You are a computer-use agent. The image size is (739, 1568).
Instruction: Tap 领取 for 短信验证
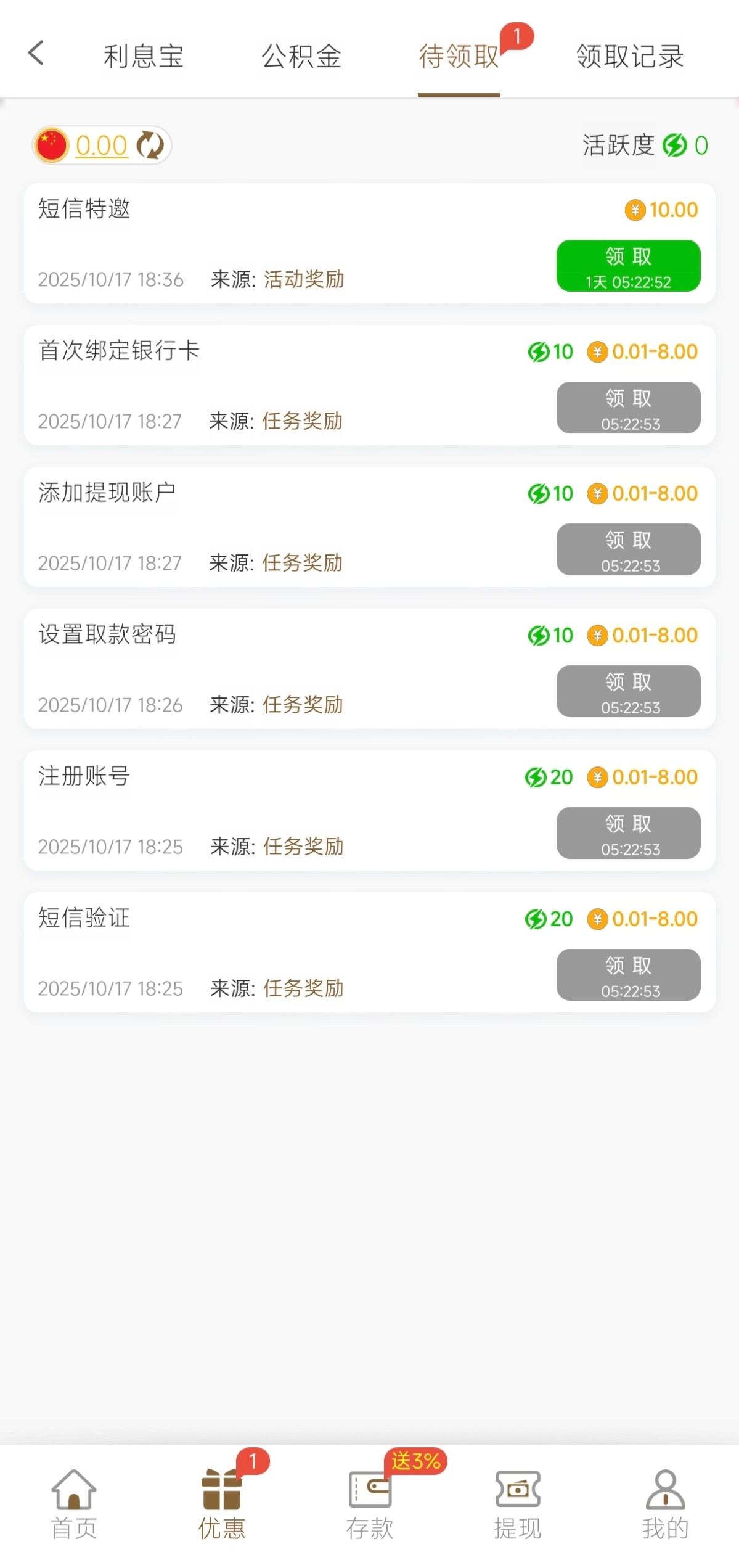tap(628, 975)
